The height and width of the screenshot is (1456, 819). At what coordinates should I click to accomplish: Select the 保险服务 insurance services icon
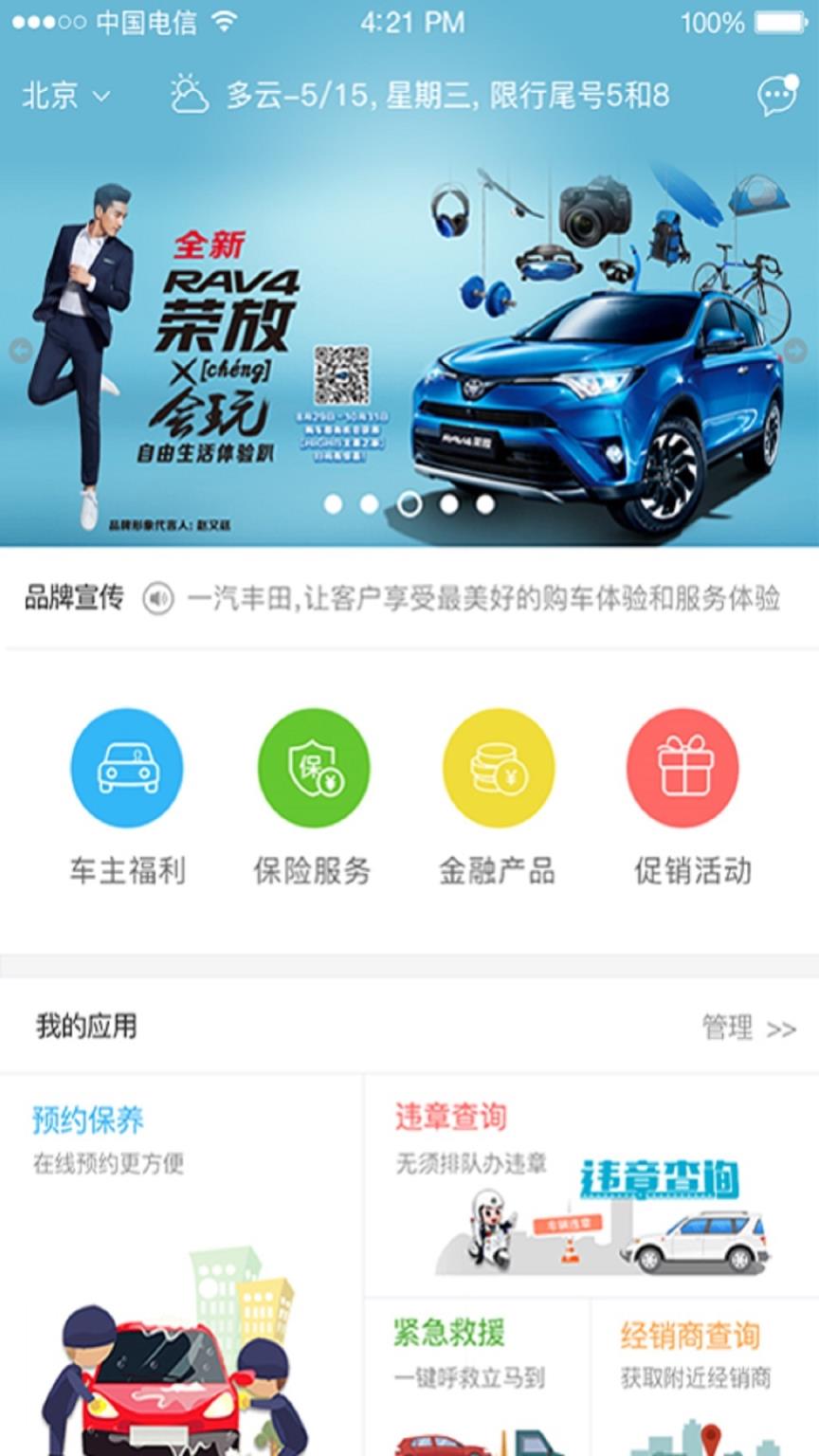coord(313,768)
